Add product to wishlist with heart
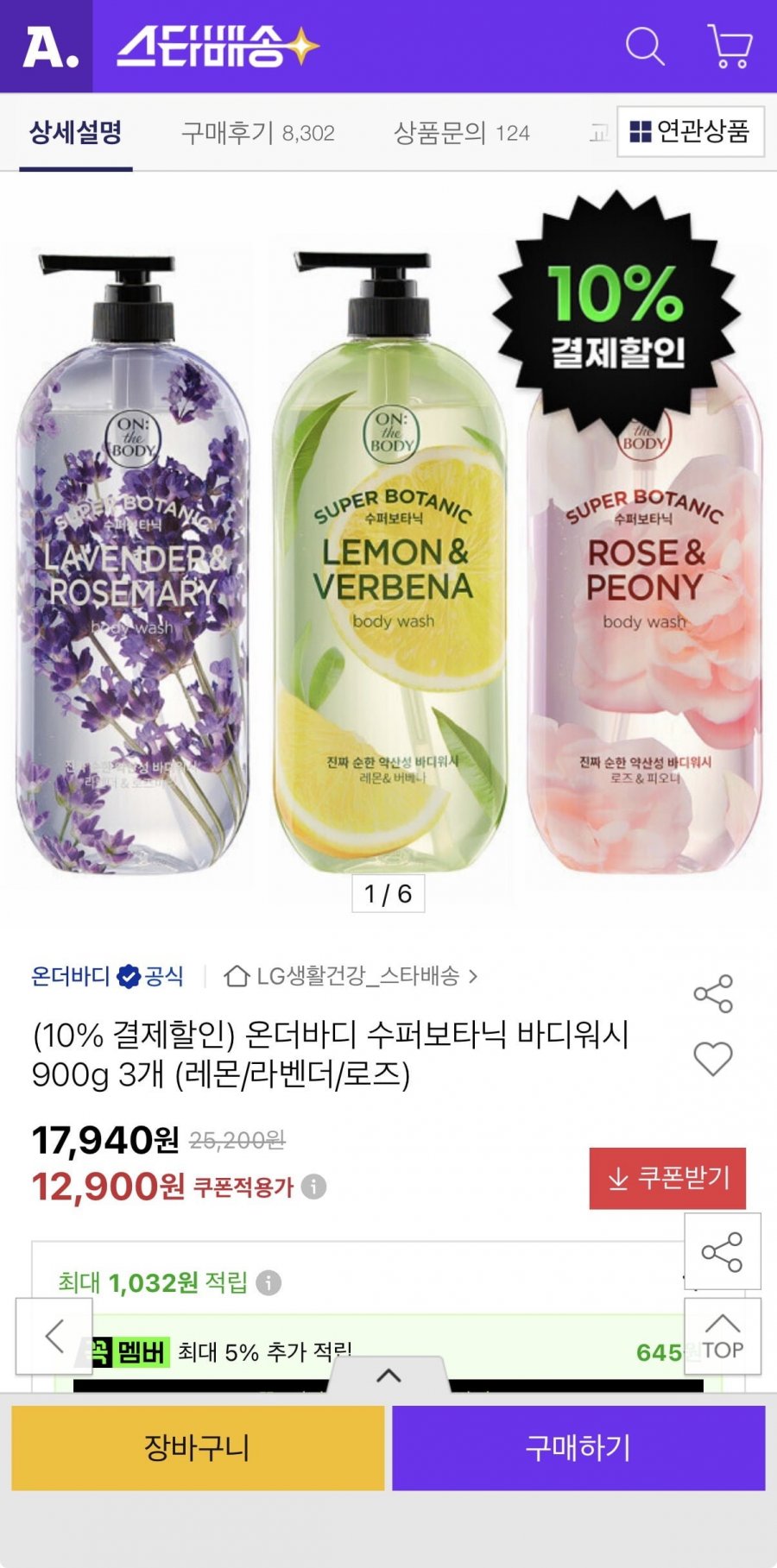 pyautogui.click(x=713, y=1059)
